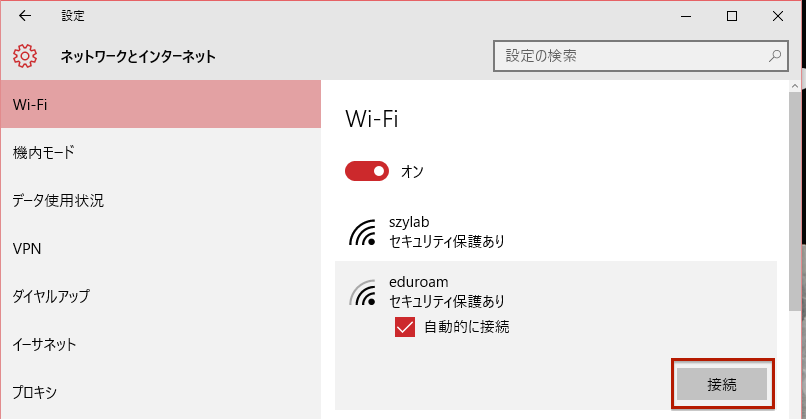The image size is (806, 419).
Task: Select the eduroam network
Action: point(446,290)
